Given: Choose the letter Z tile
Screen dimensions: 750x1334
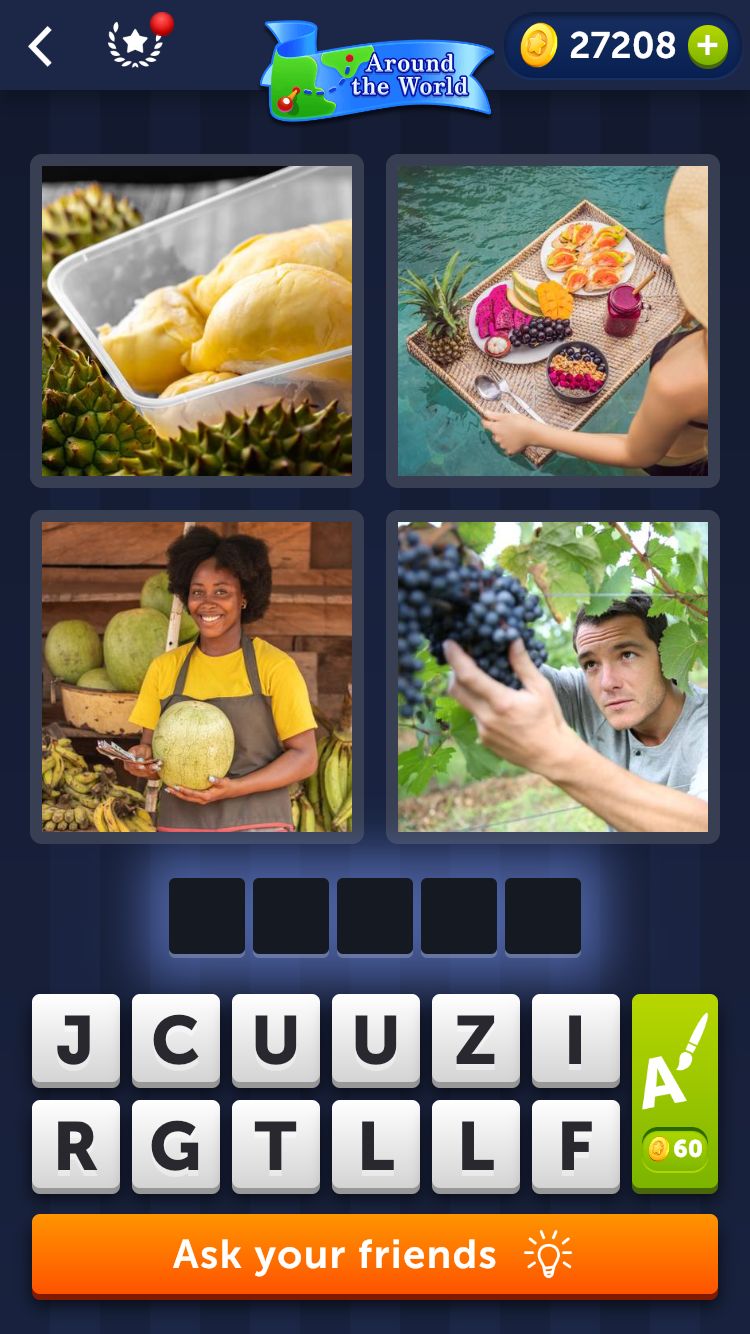Looking at the screenshot, I should 476,1040.
